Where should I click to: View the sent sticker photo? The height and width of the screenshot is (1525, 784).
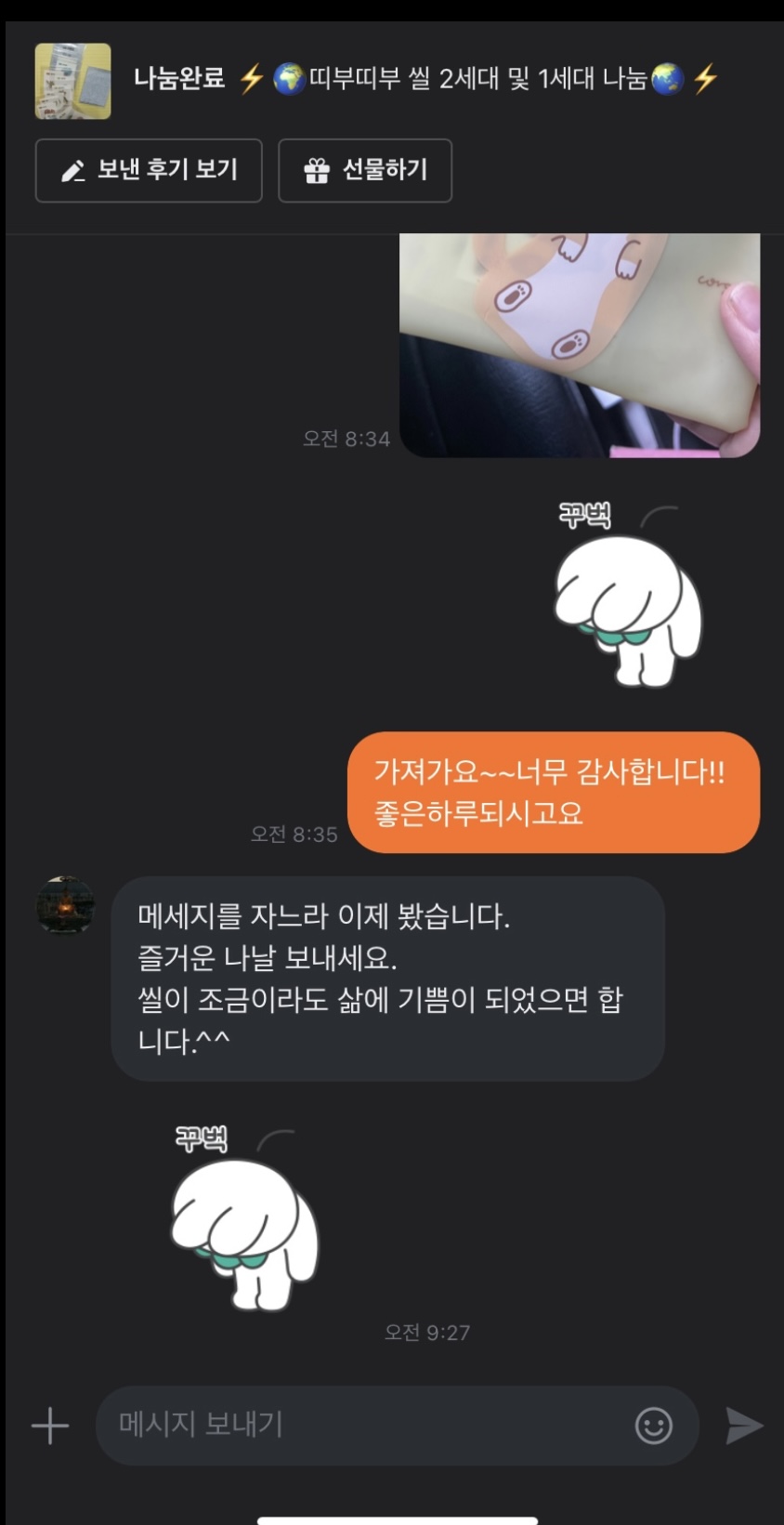(580, 345)
